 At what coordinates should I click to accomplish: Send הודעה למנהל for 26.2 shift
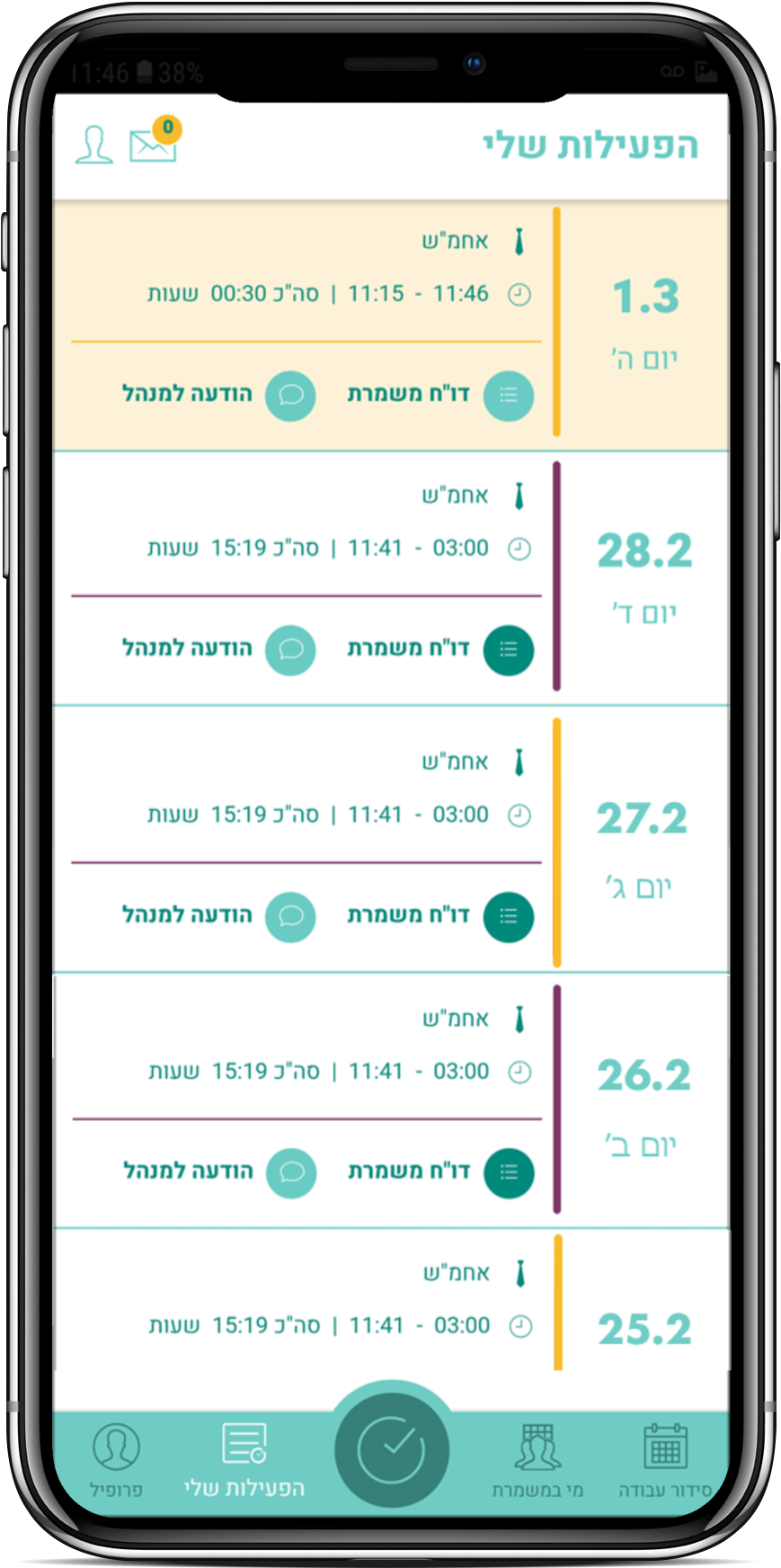(291, 1172)
